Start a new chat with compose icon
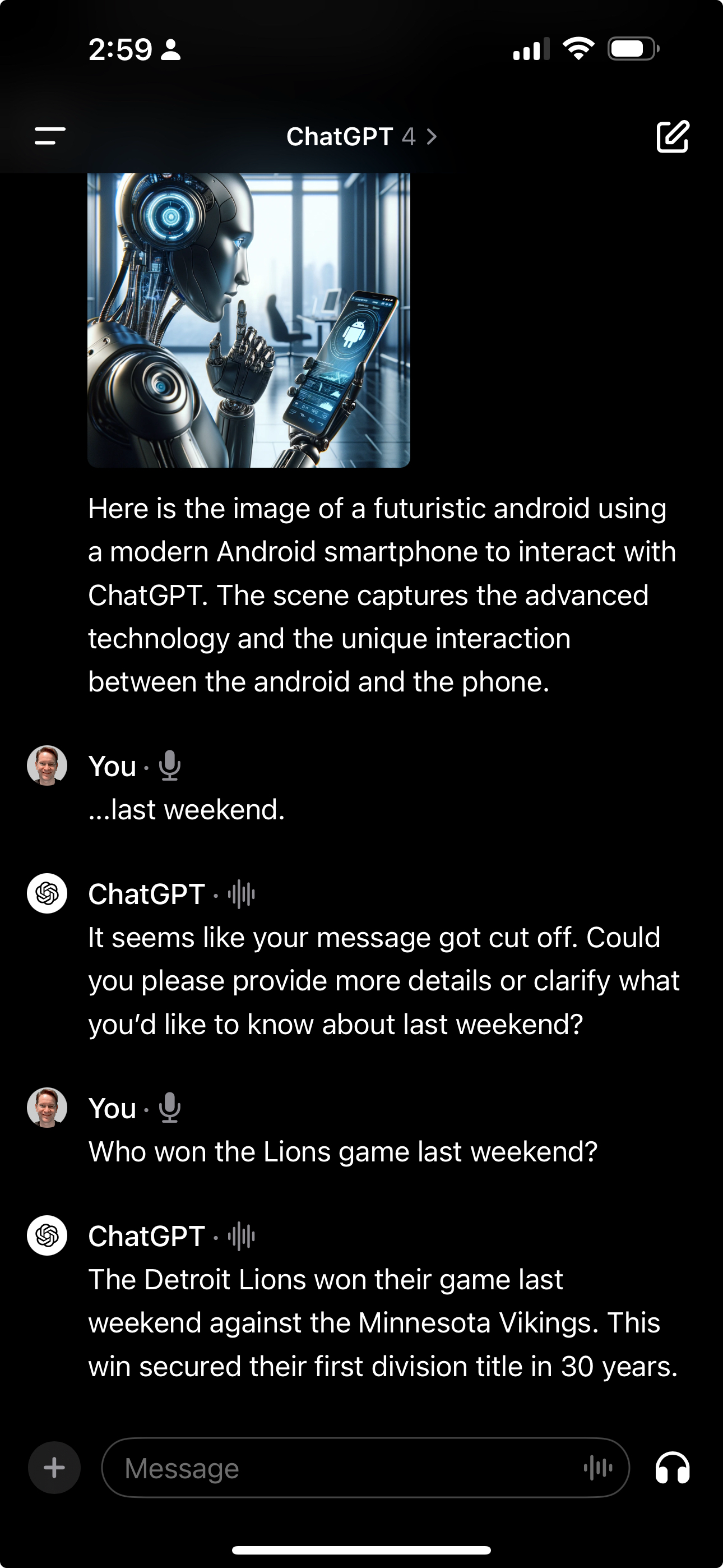This screenshot has width=723, height=1568. click(x=673, y=136)
